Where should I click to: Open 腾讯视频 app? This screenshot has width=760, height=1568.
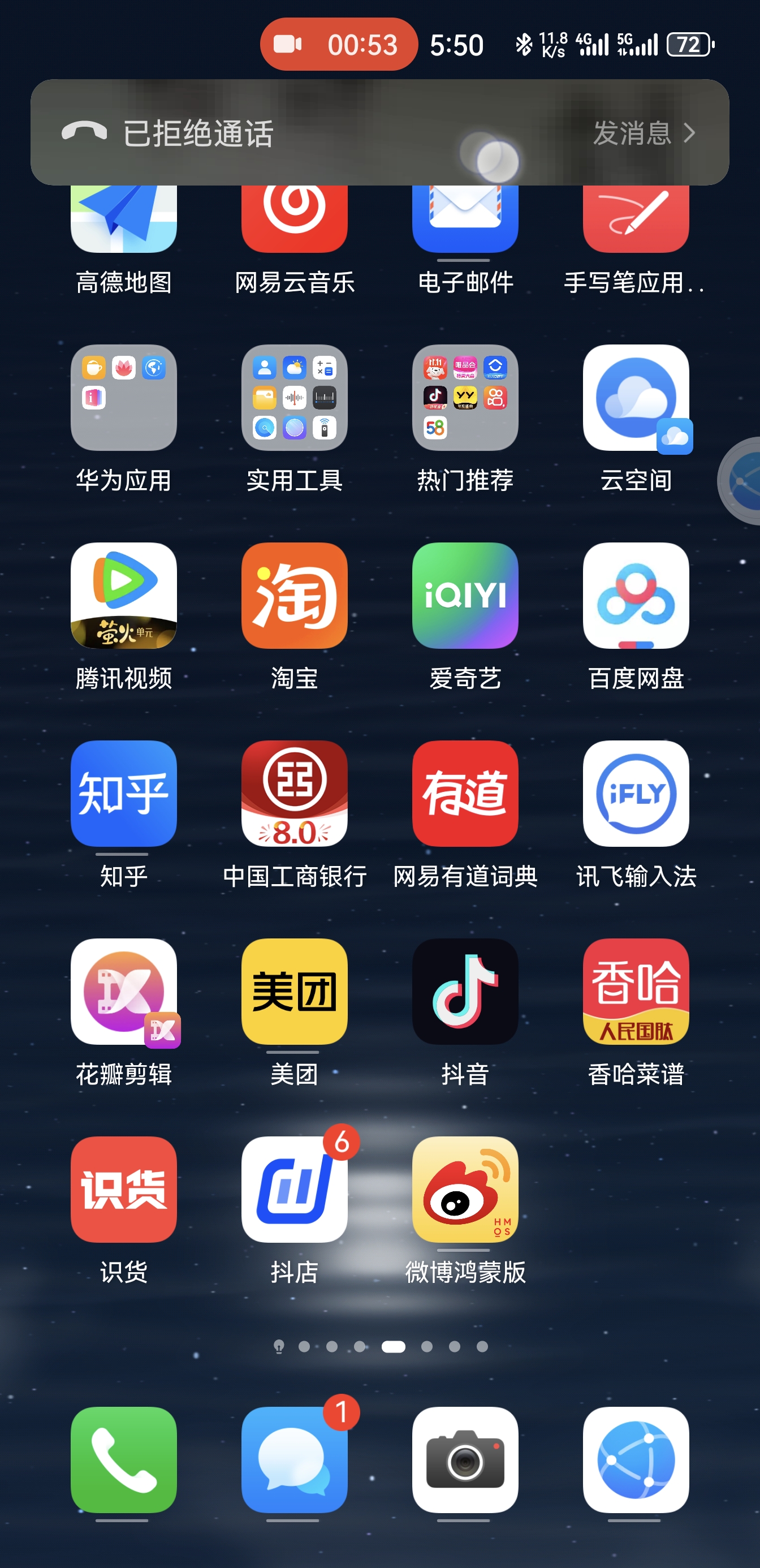[123, 596]
